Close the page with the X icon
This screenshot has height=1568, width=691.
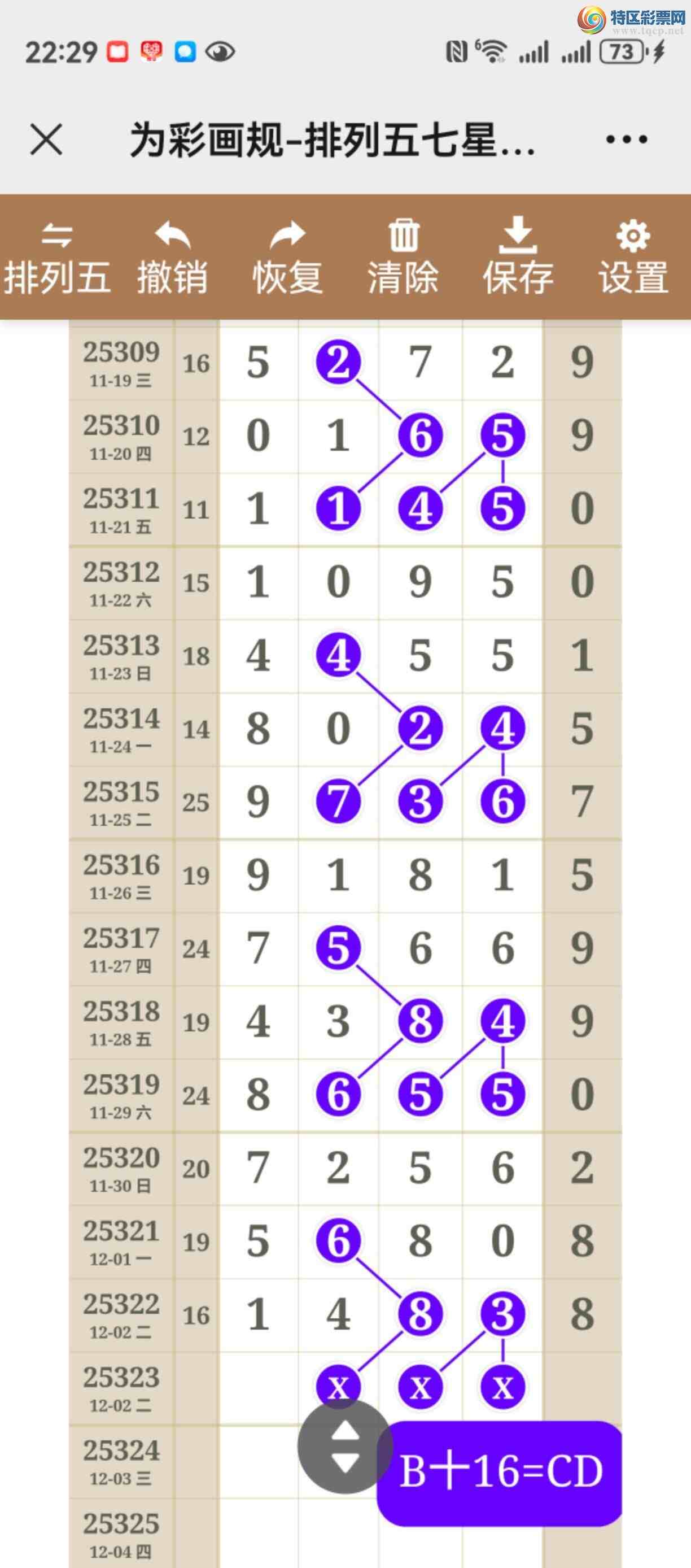(x=46, y=140)
